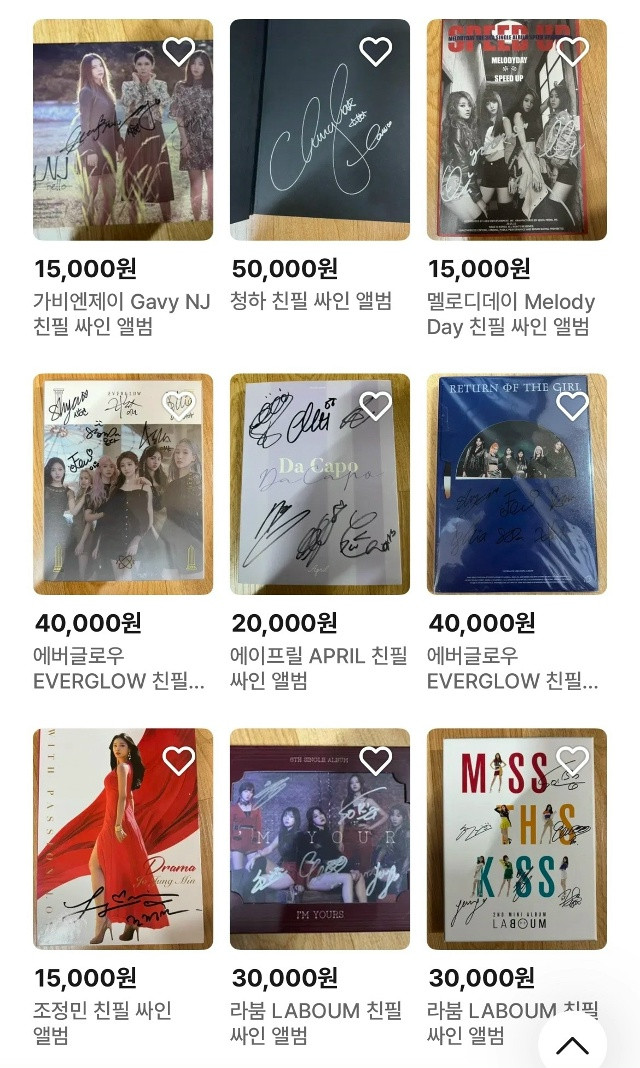
Task: Open the LABOUM I'm Yours album listing
Action: point(319,840)
